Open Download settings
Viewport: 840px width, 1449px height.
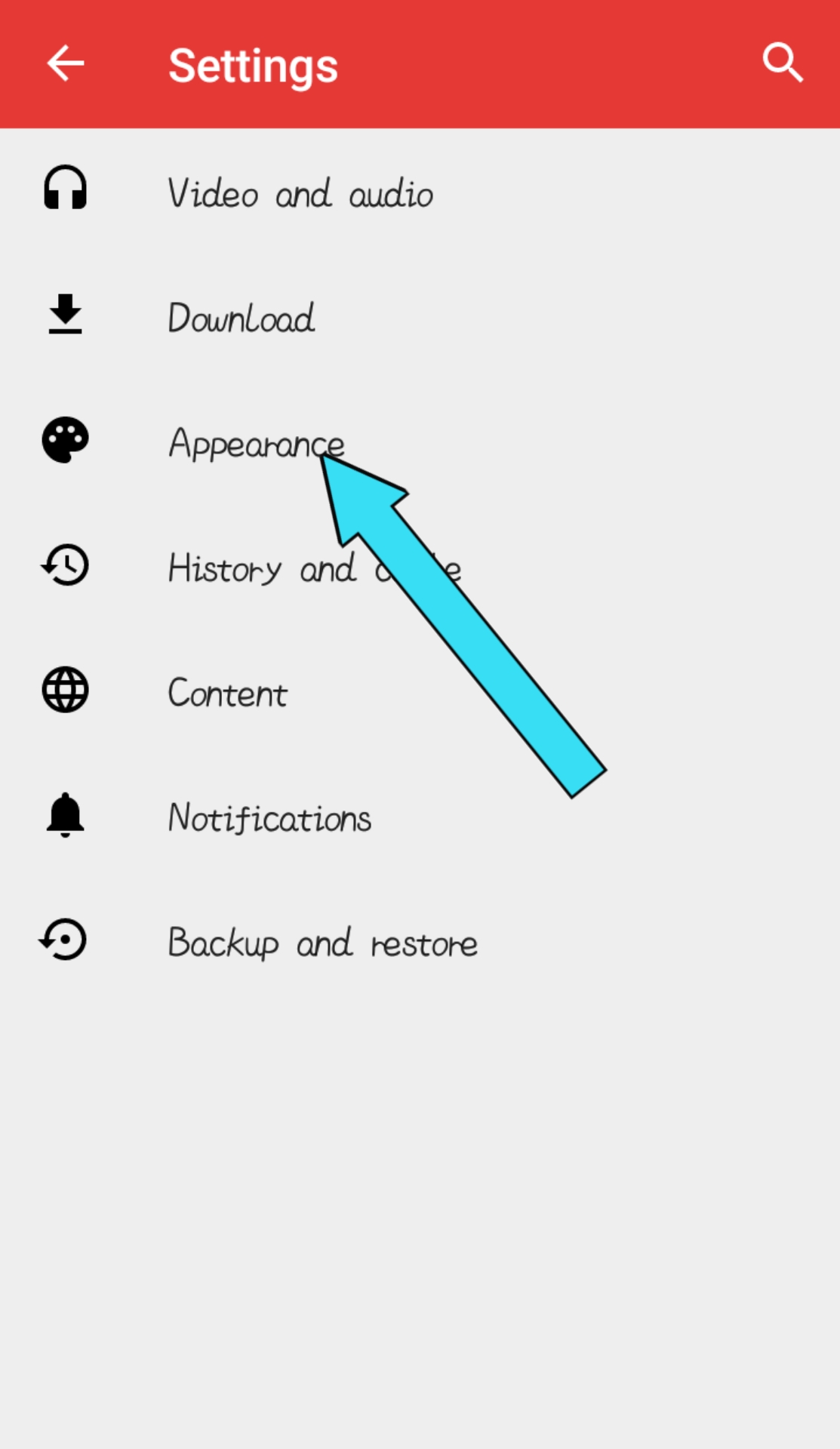pyautogui.click(x=242, y=318)
